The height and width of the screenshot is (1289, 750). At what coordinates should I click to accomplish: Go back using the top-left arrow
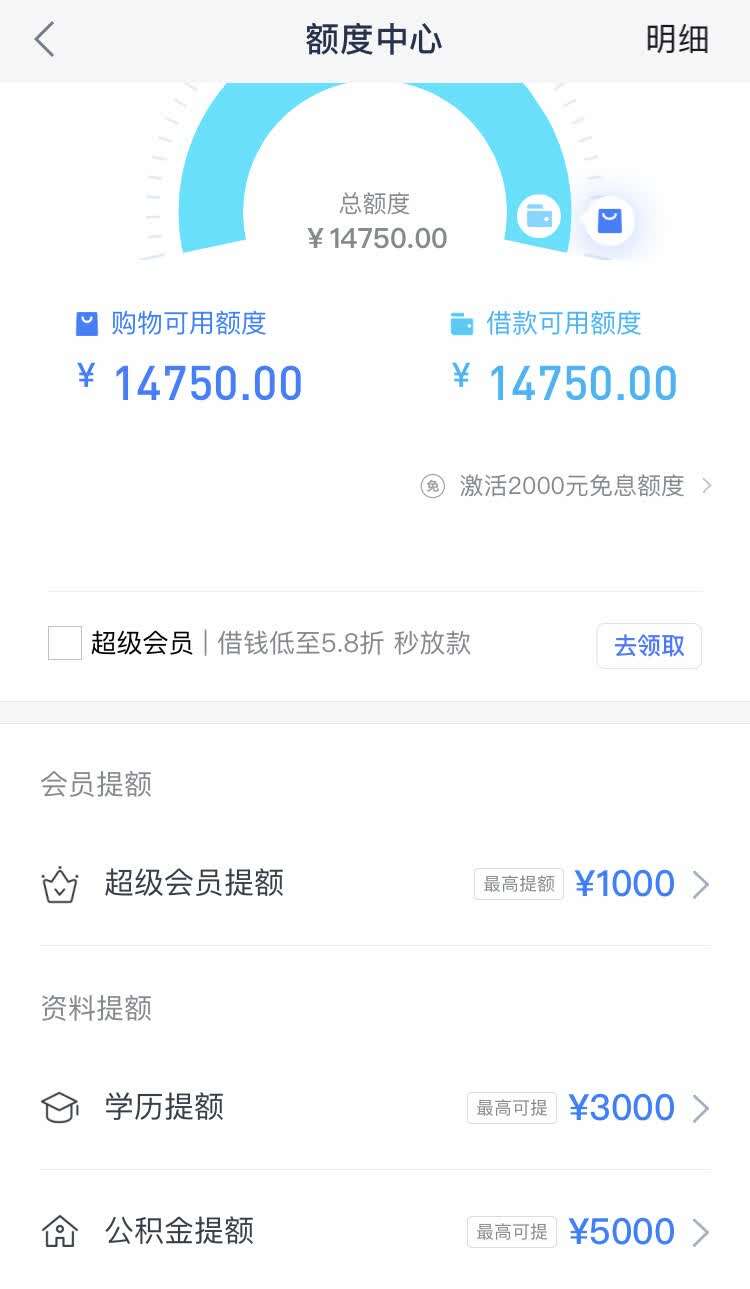coord(44,40)
